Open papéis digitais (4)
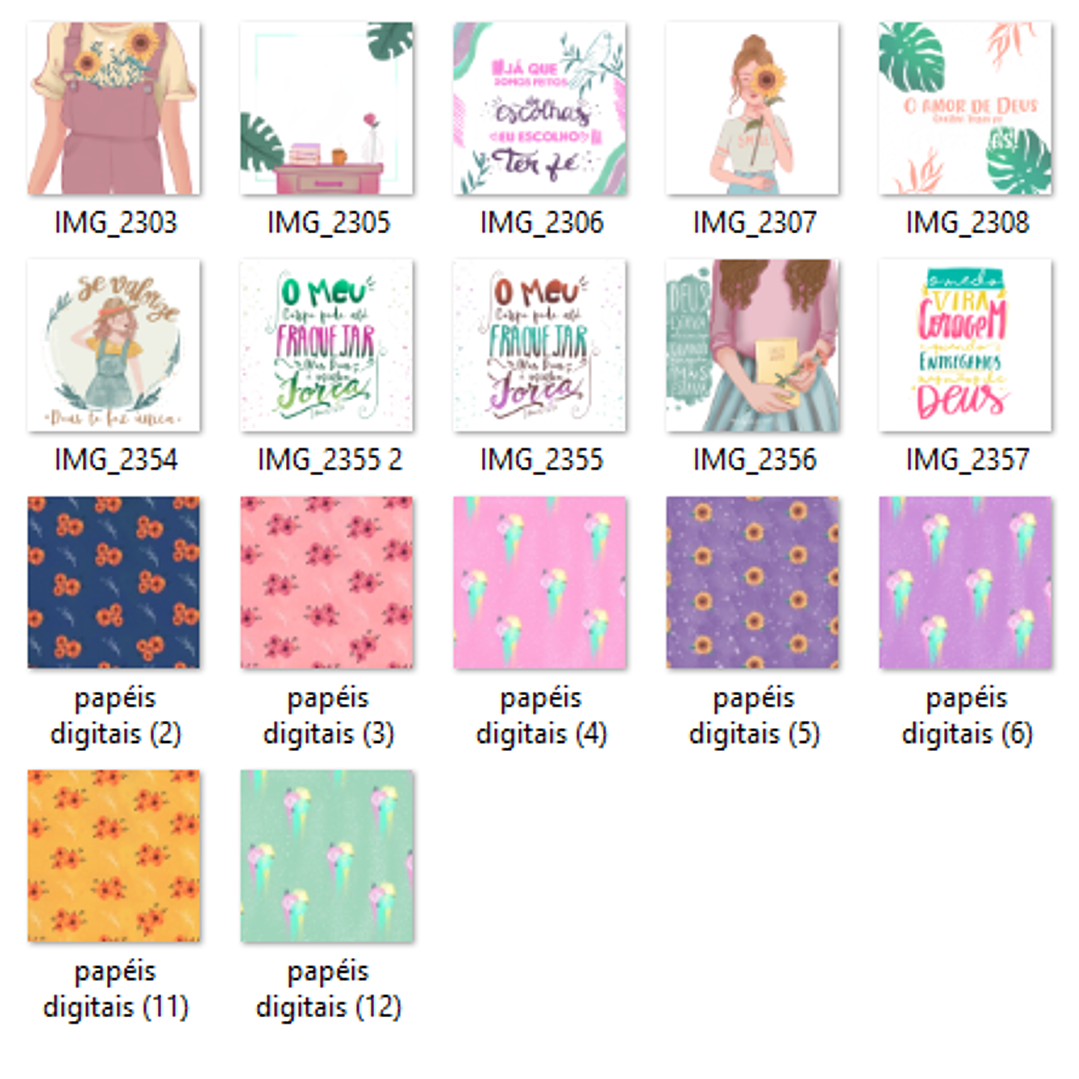The width and height of the screenshot is (1079, 1079). (x=540, y=582)
